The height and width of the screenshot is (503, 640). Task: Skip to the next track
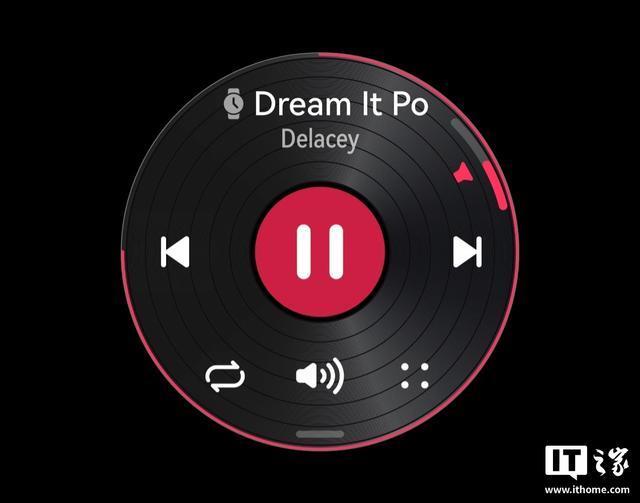click(x=467, y=251)
